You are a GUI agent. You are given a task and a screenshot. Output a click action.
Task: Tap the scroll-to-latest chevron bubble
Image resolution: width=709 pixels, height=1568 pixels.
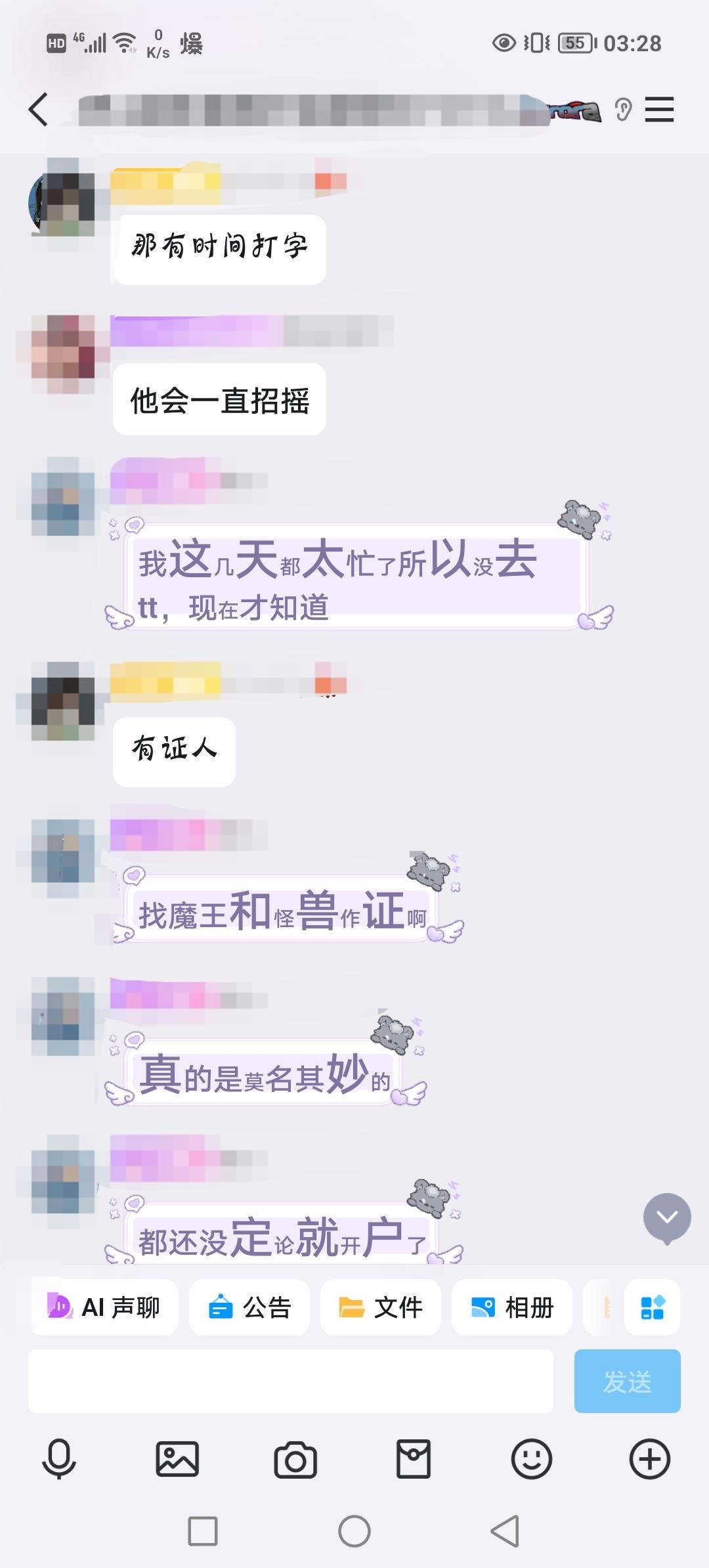point(668,1217)
